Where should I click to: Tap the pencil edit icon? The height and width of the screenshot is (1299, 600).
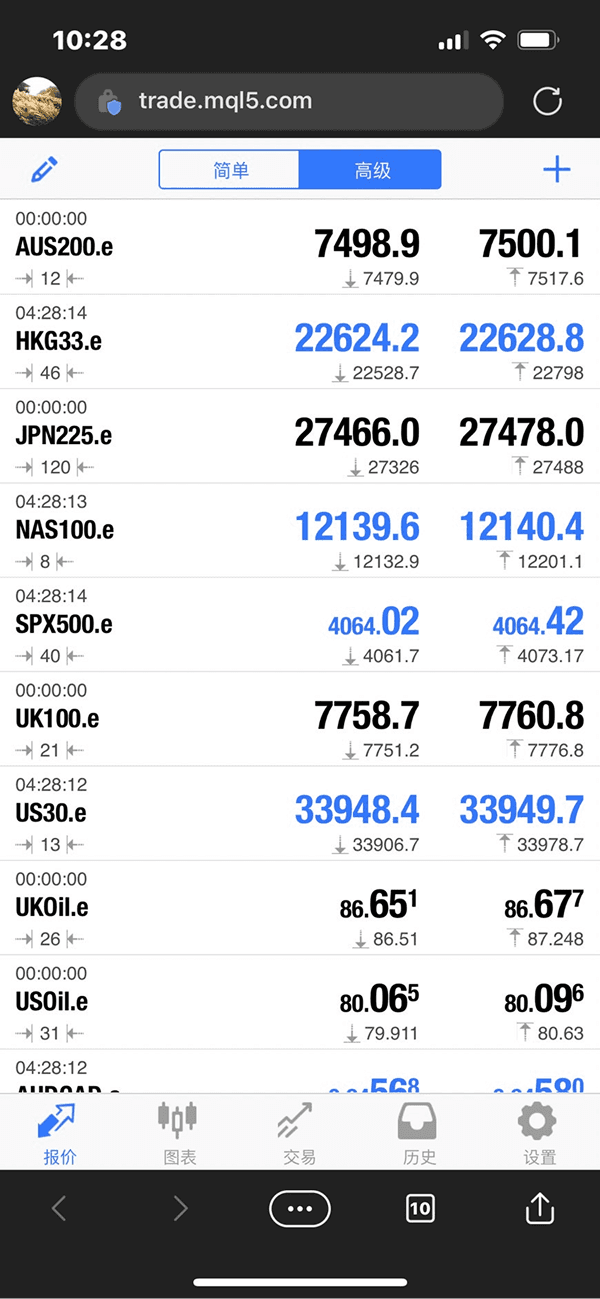pos(44,169)
